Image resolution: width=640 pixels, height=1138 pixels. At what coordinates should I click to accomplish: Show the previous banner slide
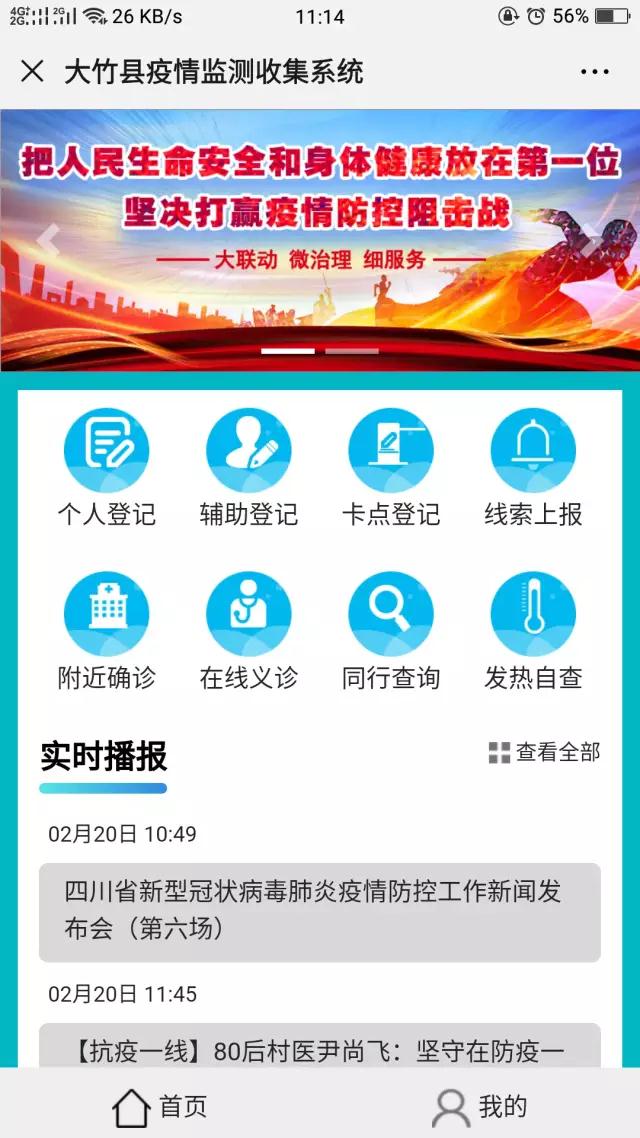tap(47, 239)
